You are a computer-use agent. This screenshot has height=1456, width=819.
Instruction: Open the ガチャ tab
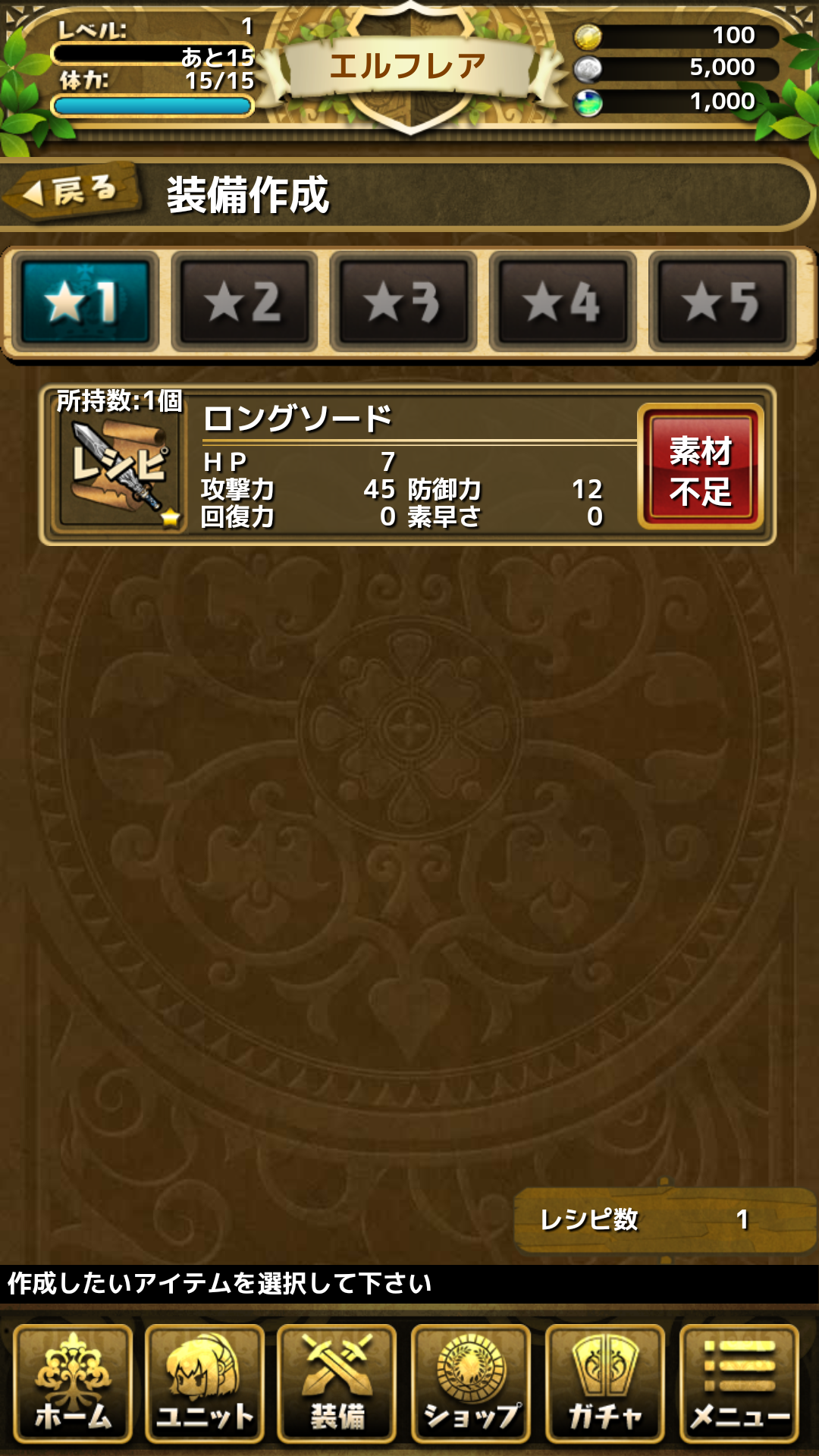coord(604,1383)
